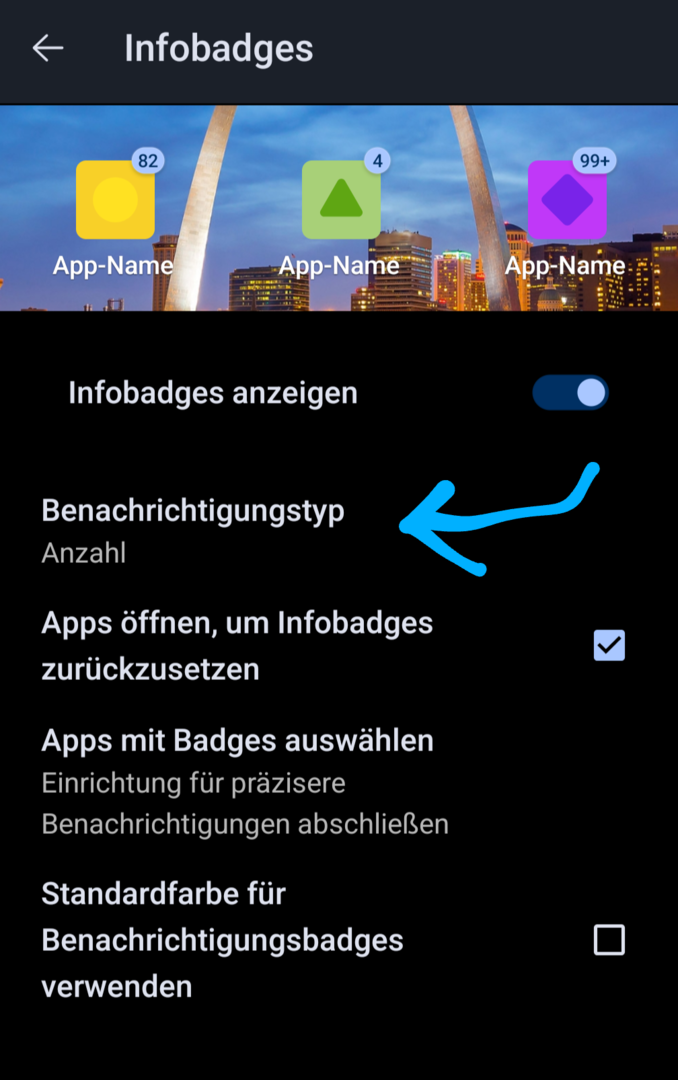Turn off Infobadges anzeigen switch
Image resolution: width=678 pixels, height=1080 pixels.
(x=571, y=392)
